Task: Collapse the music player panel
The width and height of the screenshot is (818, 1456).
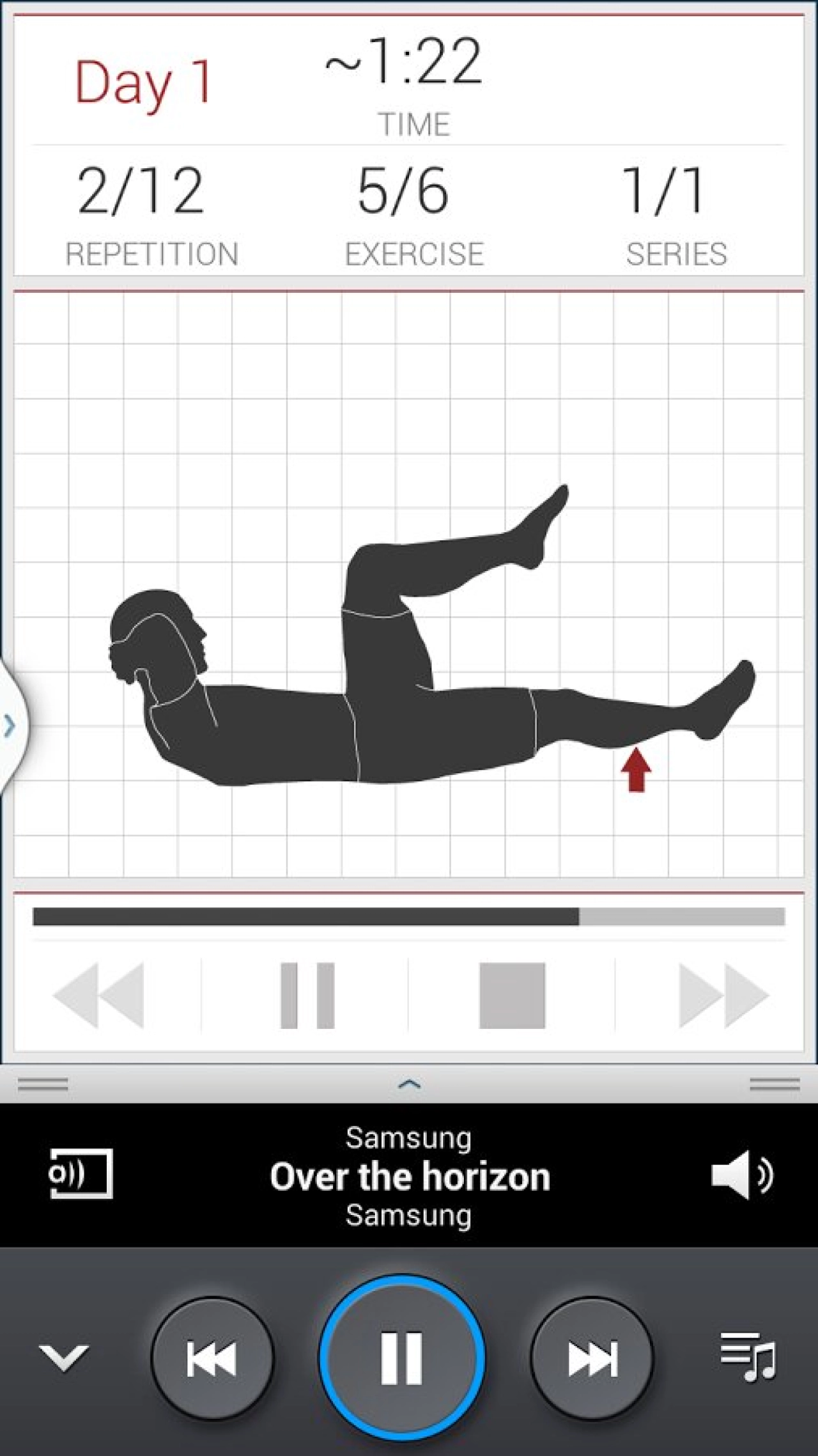Action: point(63,1358)
